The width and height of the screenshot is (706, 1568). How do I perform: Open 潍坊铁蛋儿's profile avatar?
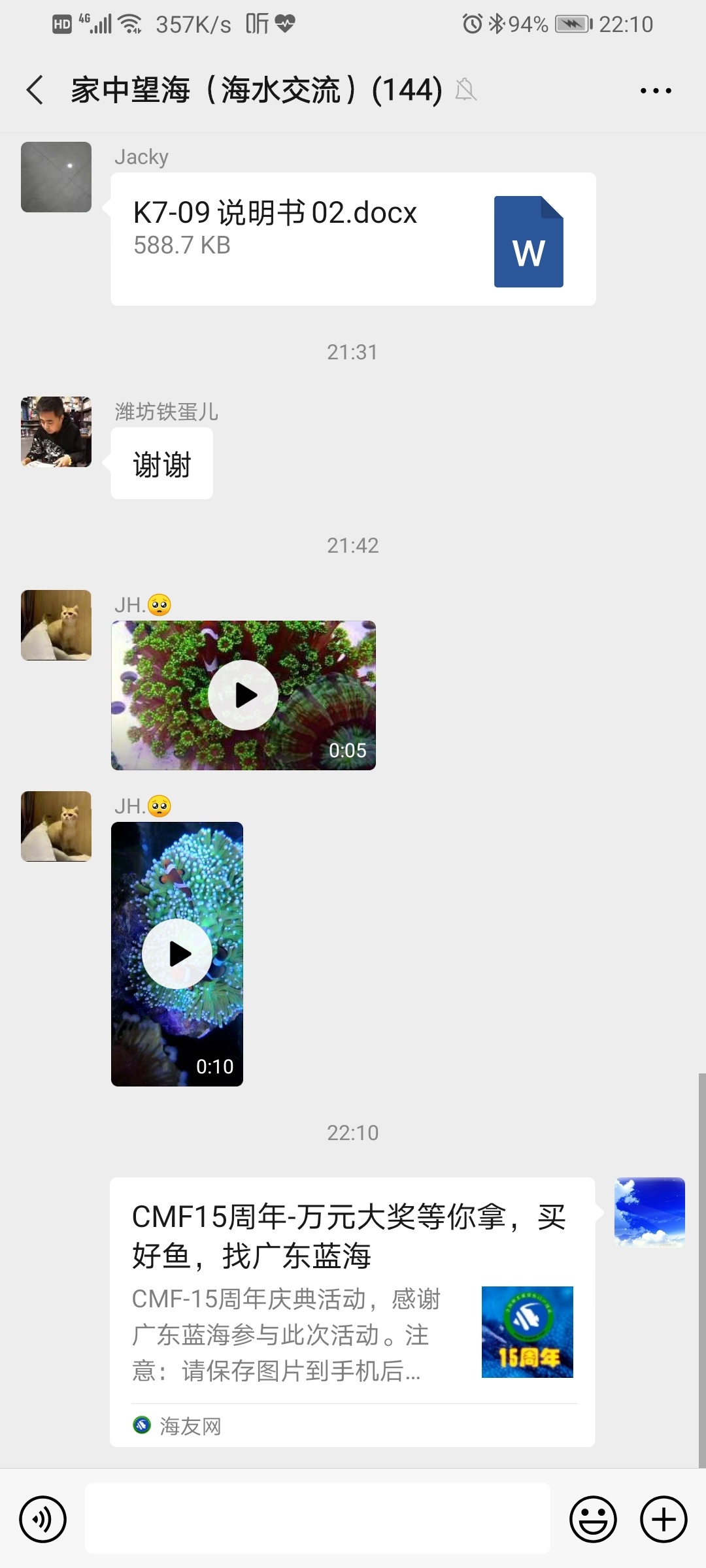coord(56,432)
